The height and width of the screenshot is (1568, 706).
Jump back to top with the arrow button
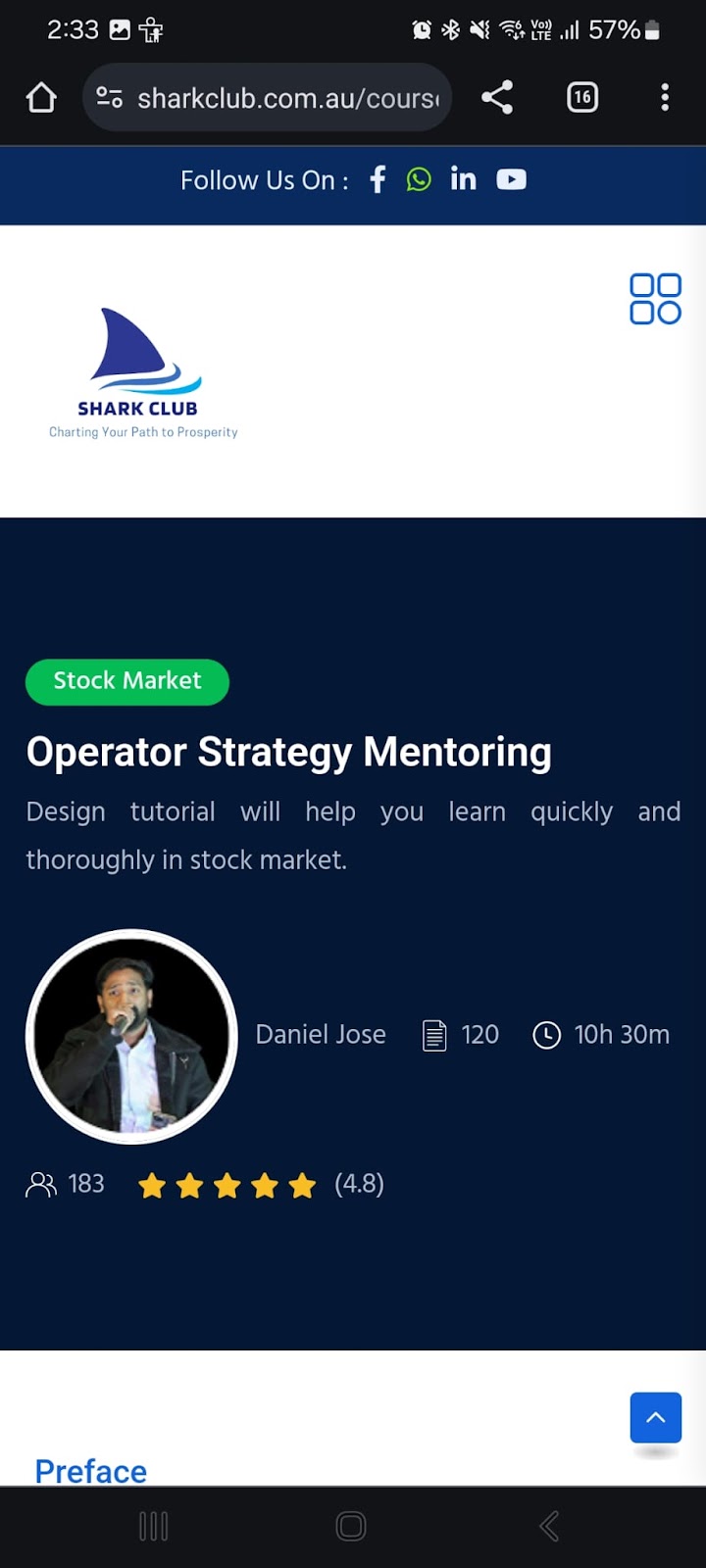click(655, 1417)
